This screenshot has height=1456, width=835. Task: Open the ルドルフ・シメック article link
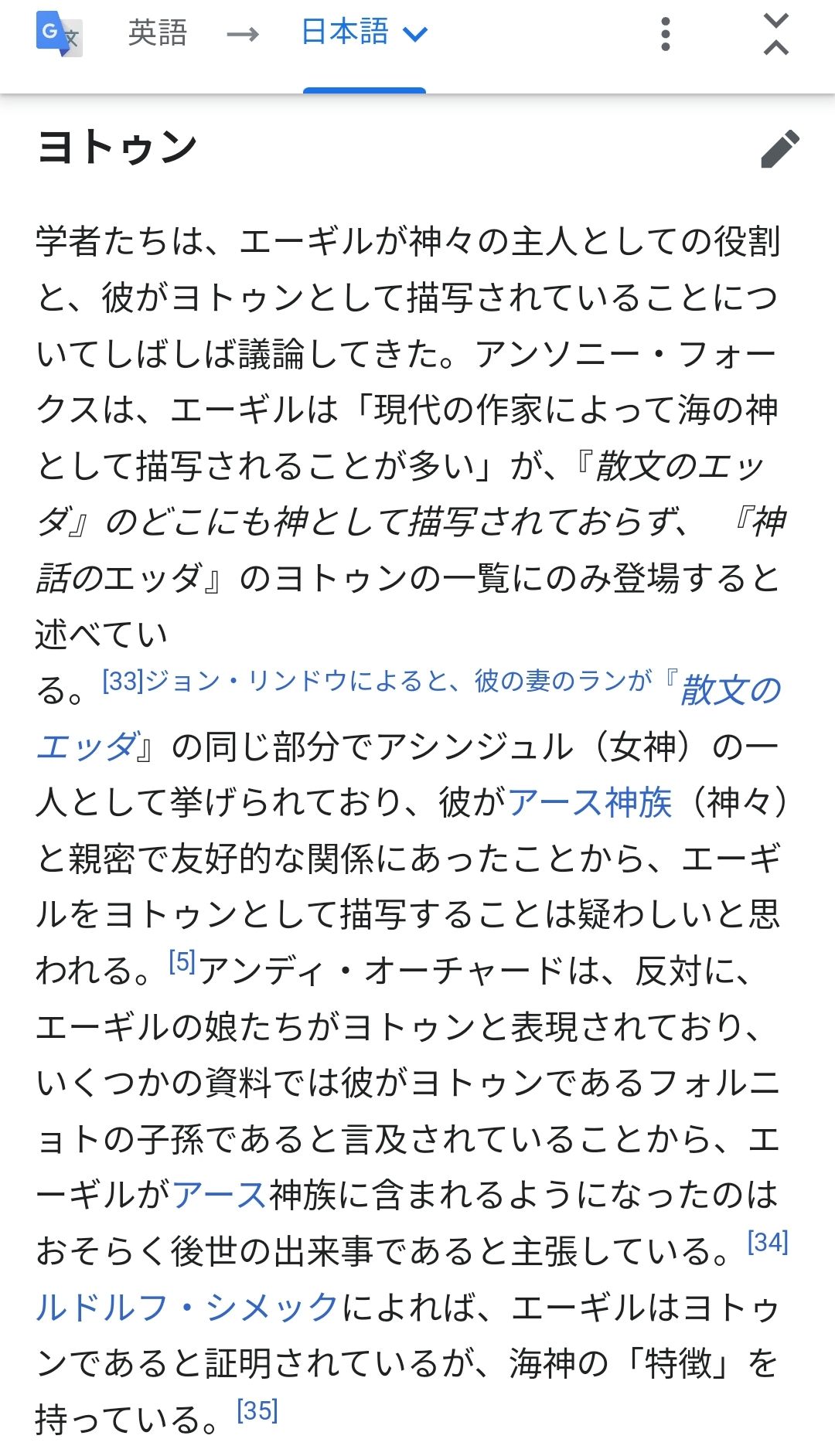pyautogui.click(x=187, y=1308)
